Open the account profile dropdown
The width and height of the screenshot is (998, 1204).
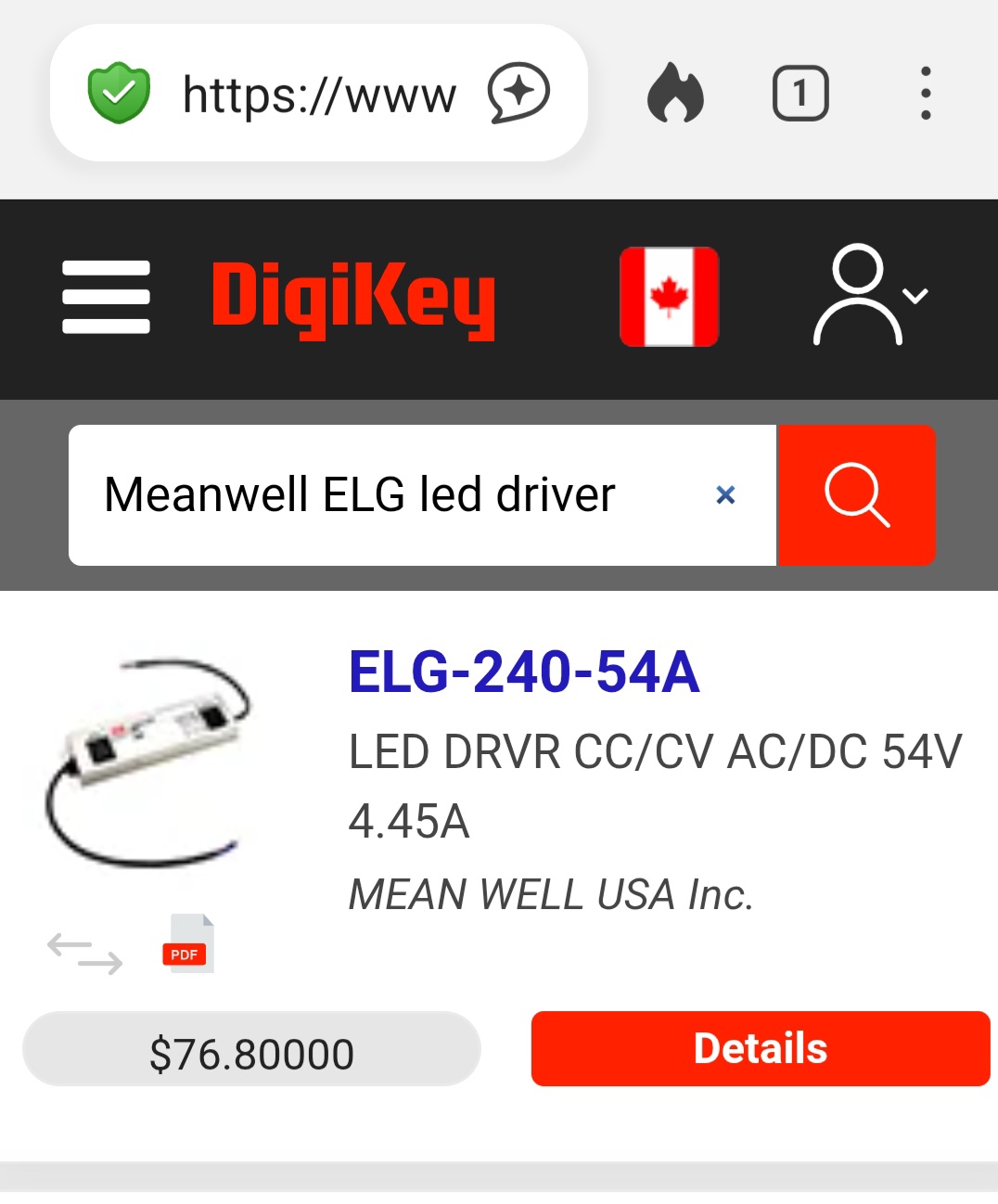[869, 297]
